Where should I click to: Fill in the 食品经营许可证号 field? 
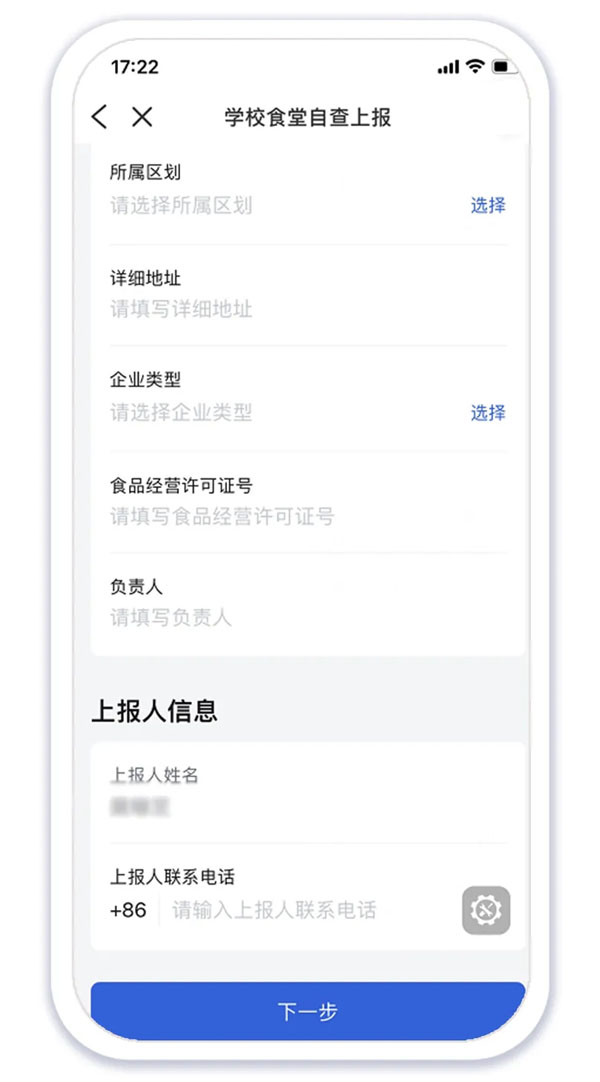click(300, 517)
